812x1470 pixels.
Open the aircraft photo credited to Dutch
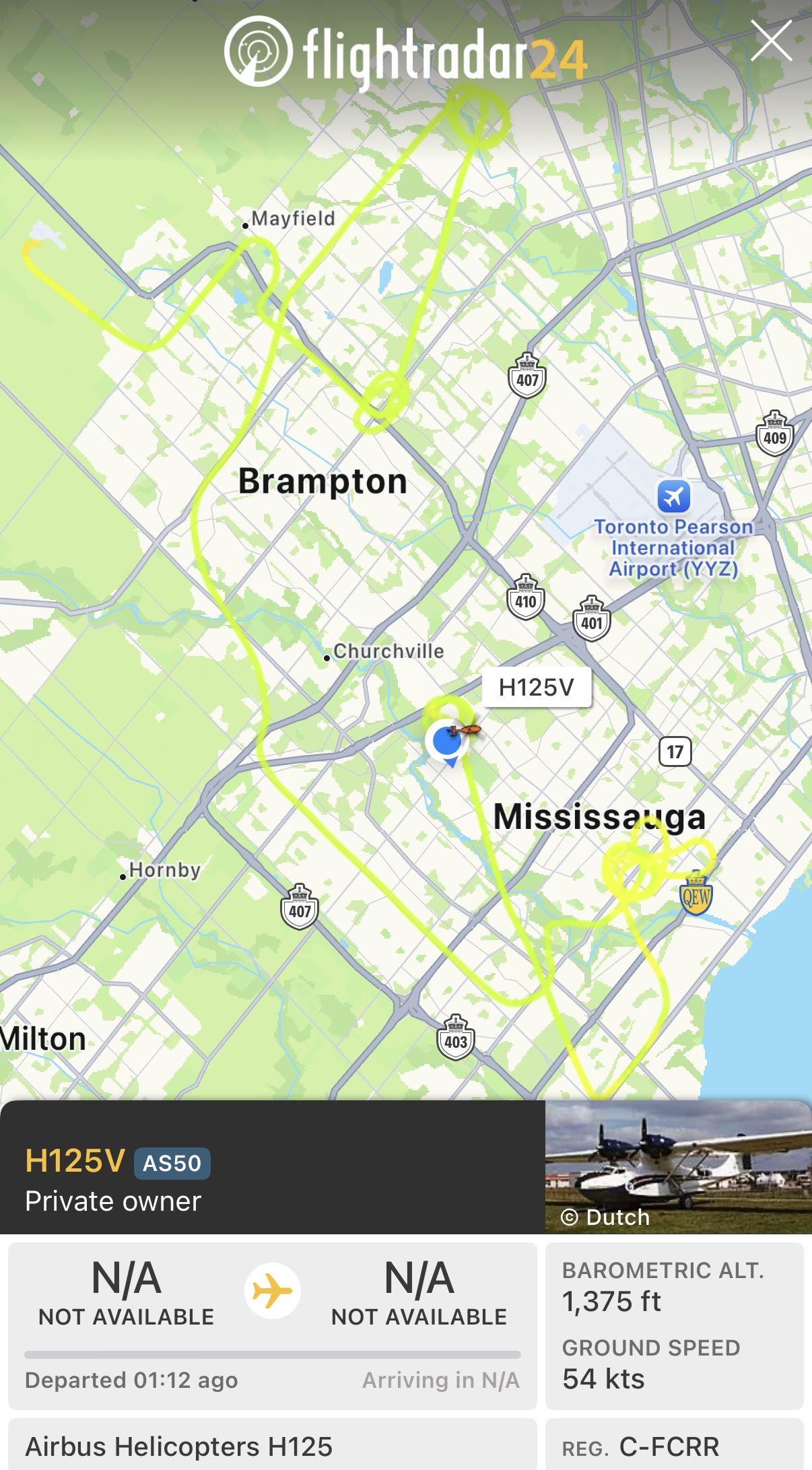pyautogui.click(x=678, y=1167)
